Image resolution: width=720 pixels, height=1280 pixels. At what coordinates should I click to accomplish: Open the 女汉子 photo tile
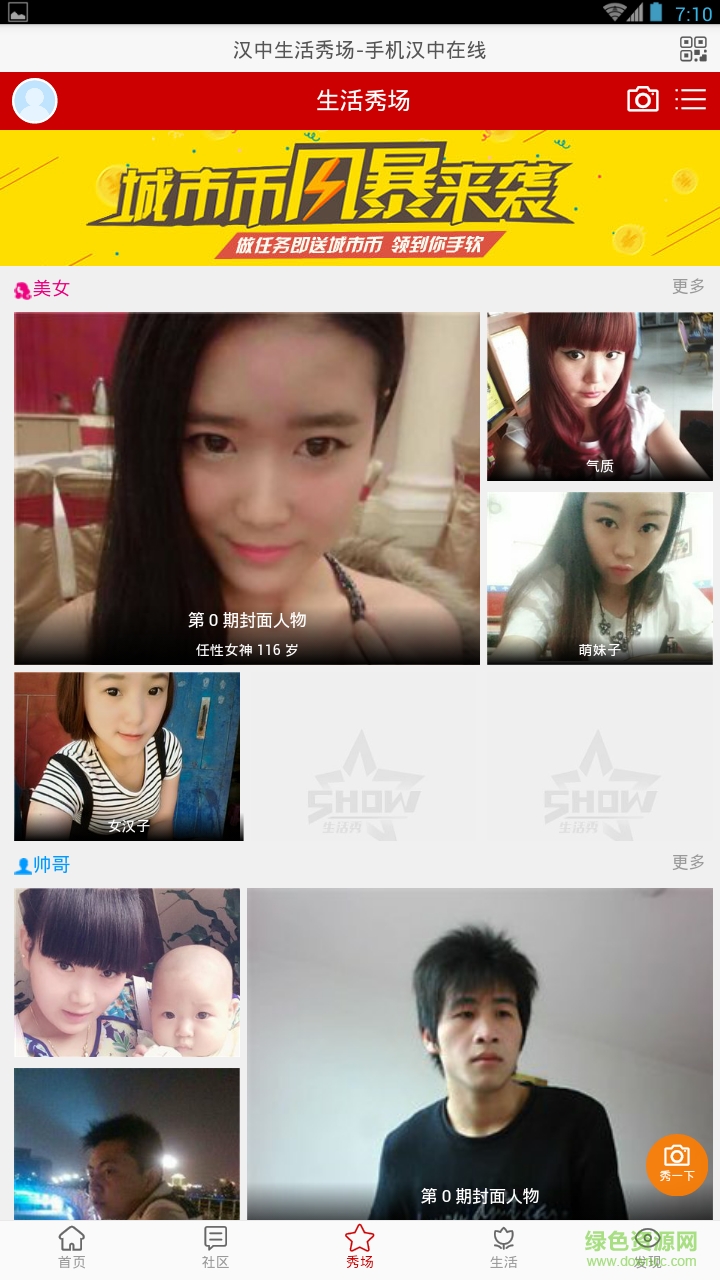tap(128, 756)
